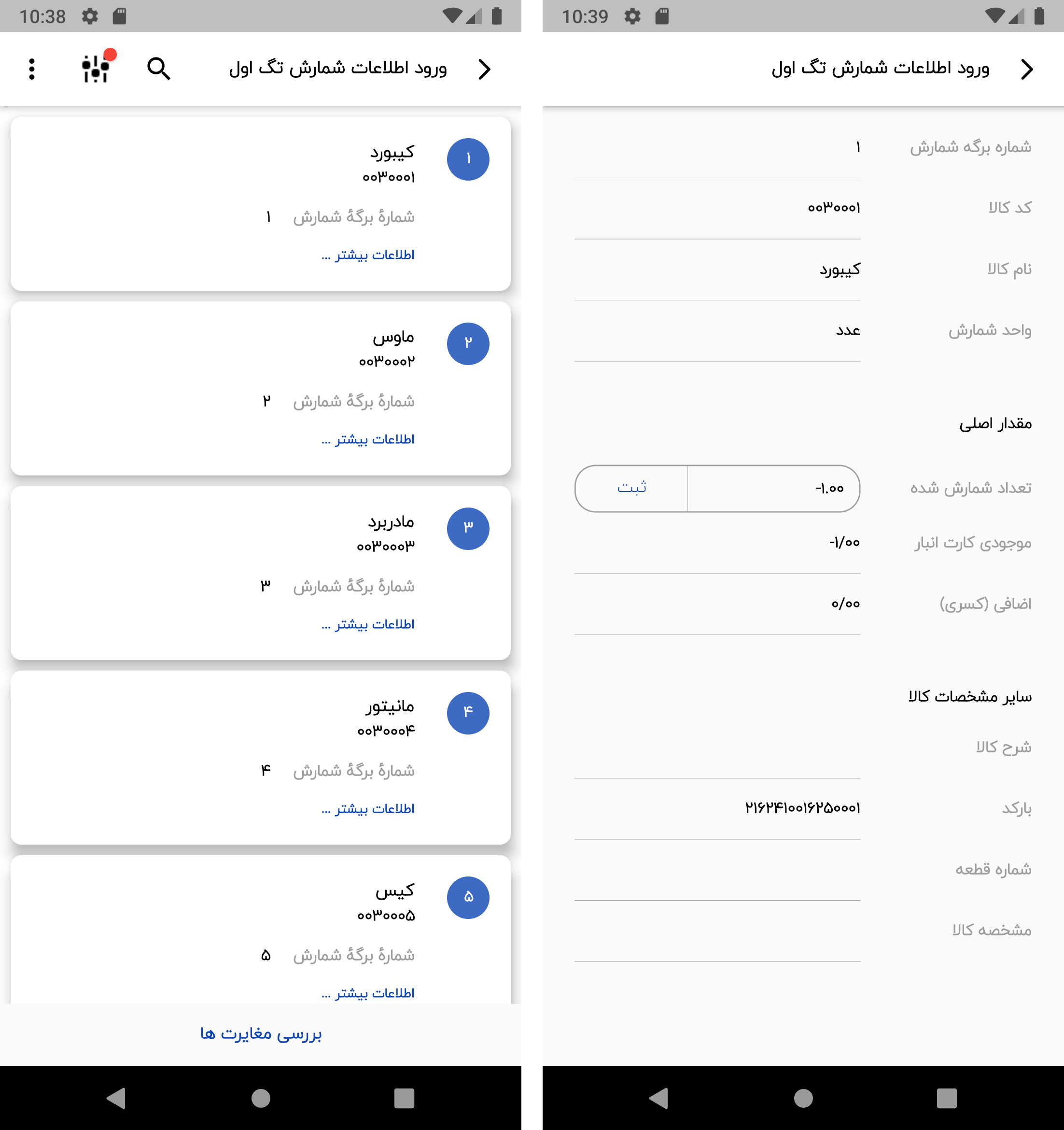
Task: Show more info for کیبورد
Action: click(x=368, y=255)
